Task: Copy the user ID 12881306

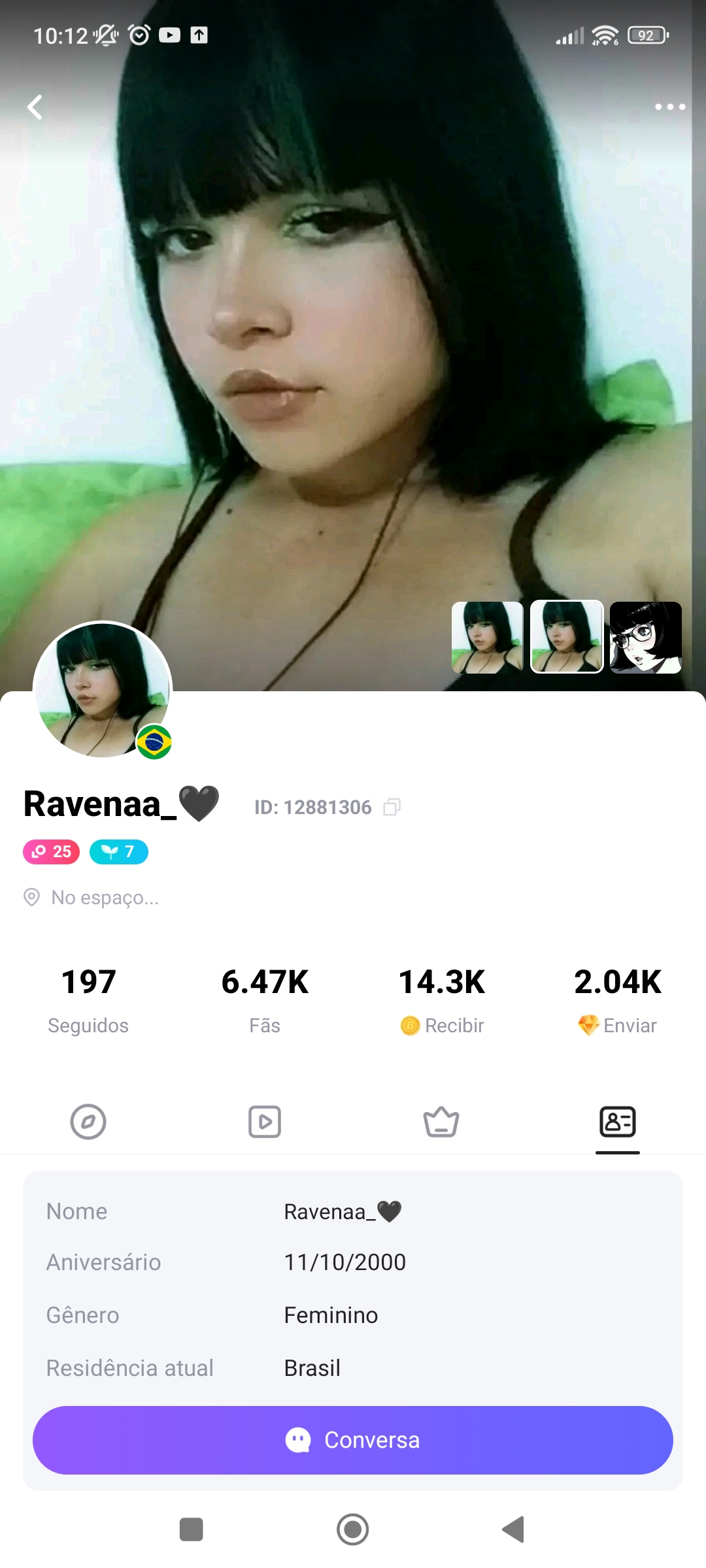Action: [392, 808]
